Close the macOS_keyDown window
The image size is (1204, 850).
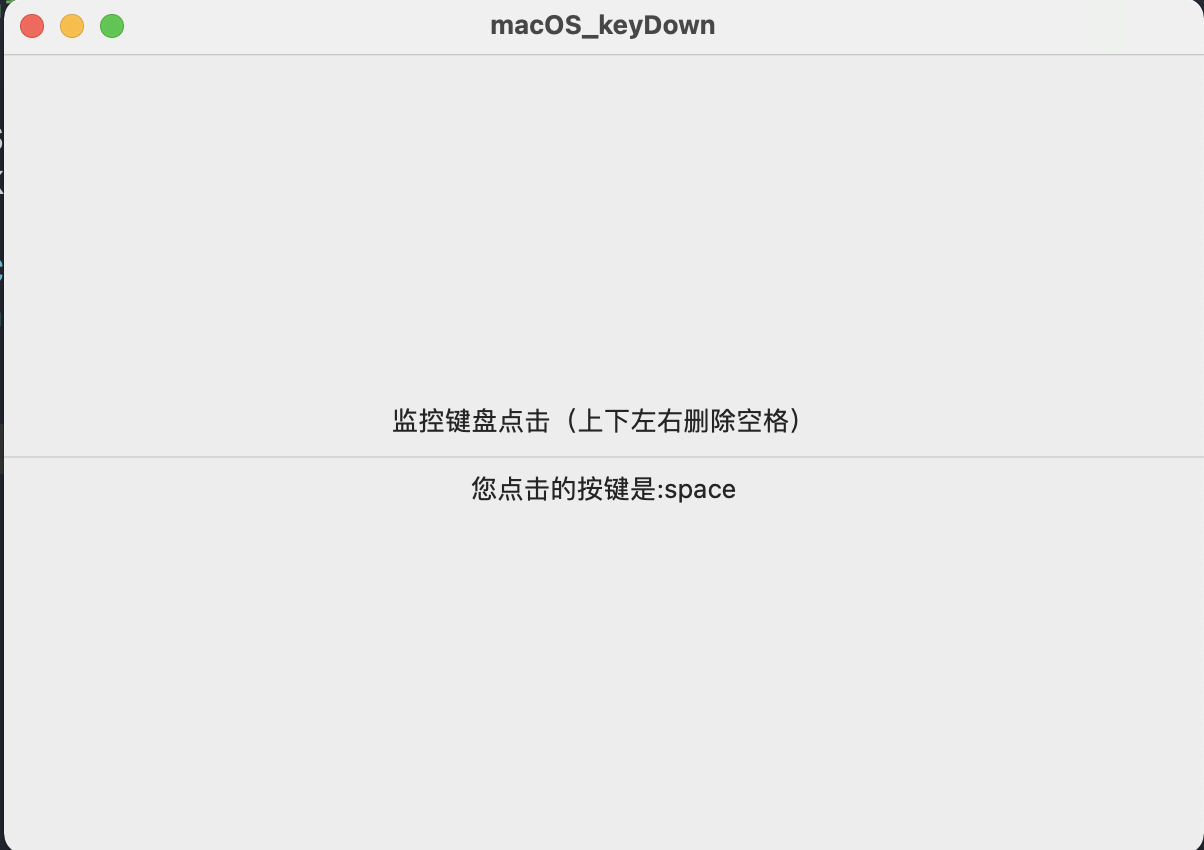[x=32, y=27]
